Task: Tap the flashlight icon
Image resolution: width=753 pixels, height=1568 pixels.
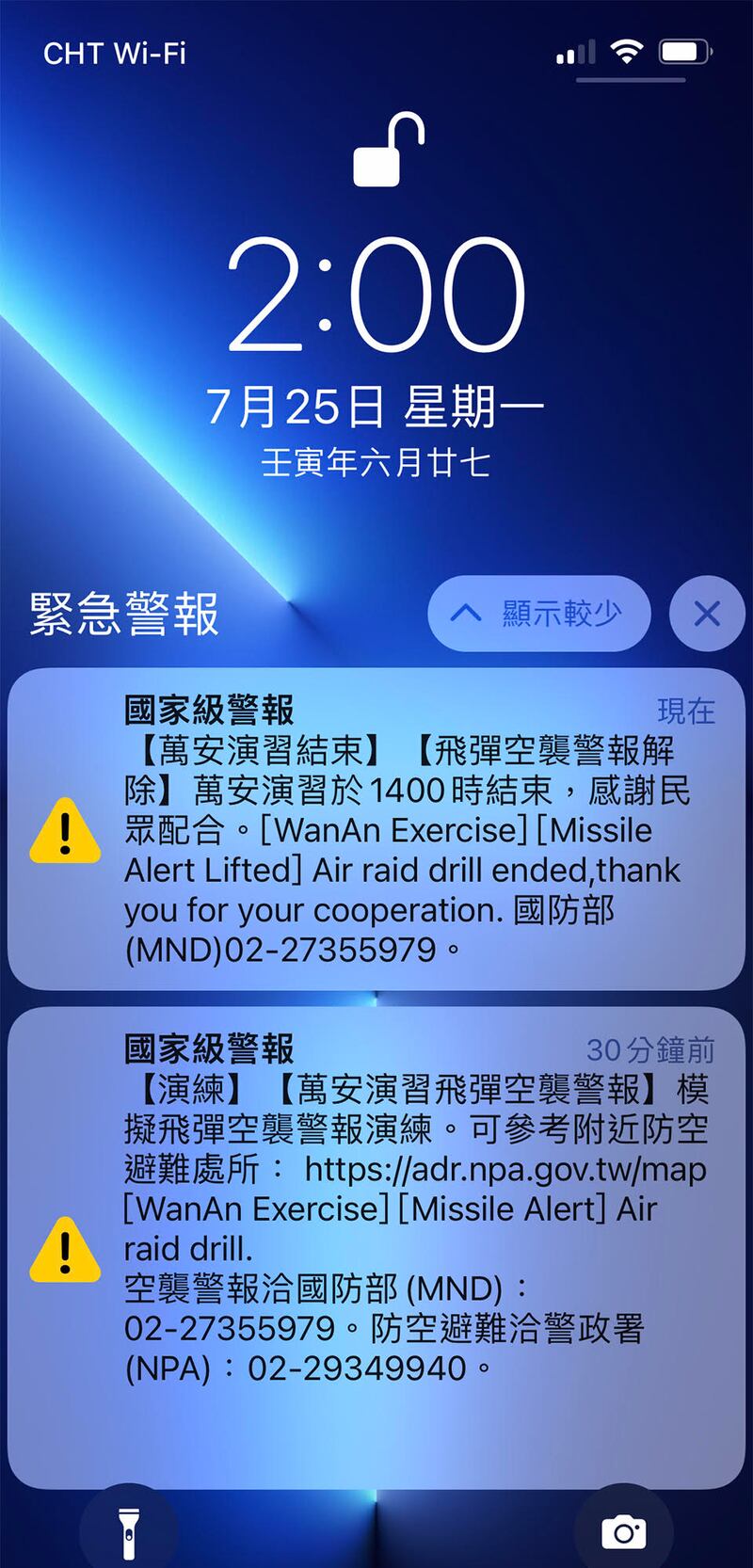Action: pyautogui.click(x=130, y=1529)
